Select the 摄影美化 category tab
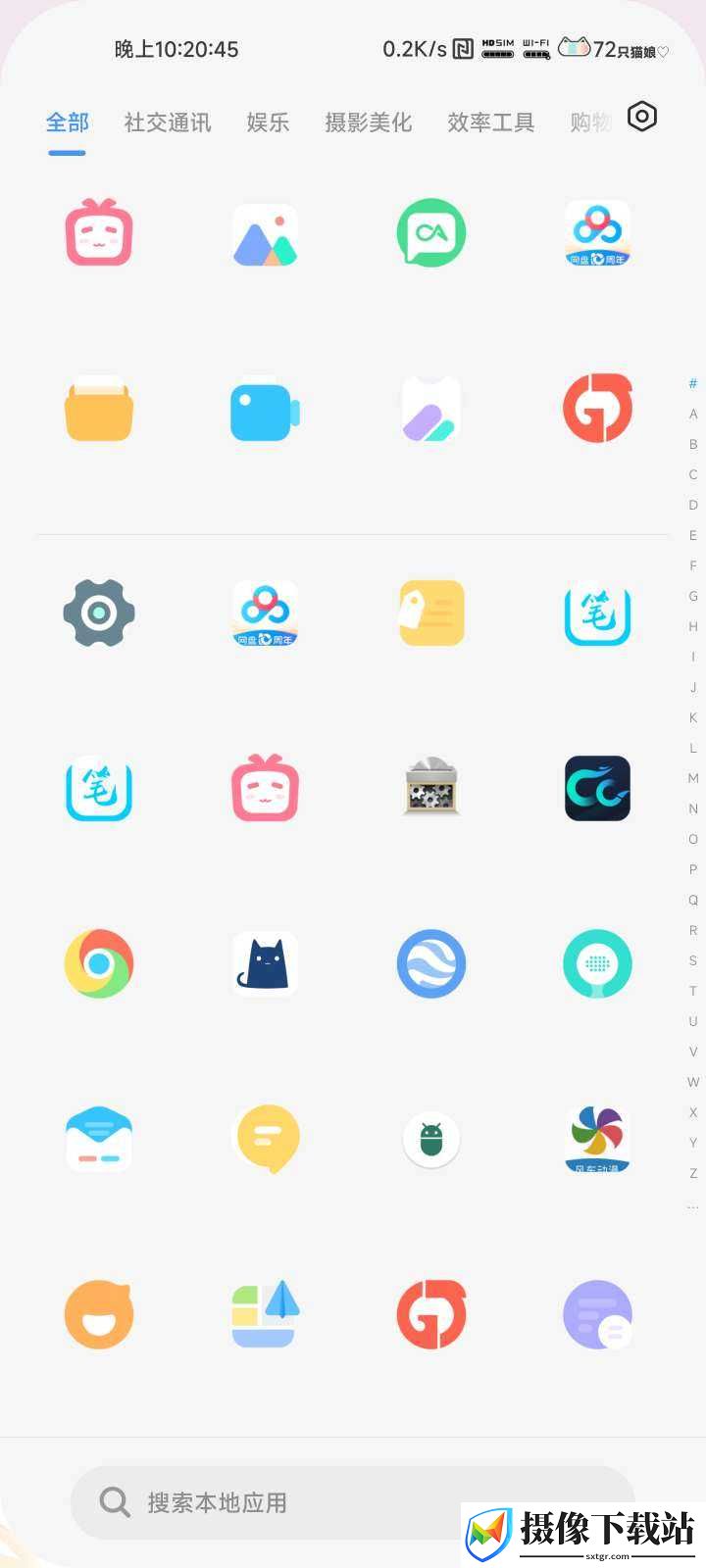Screen dimensions: 706x1568 tap(368, 122)
